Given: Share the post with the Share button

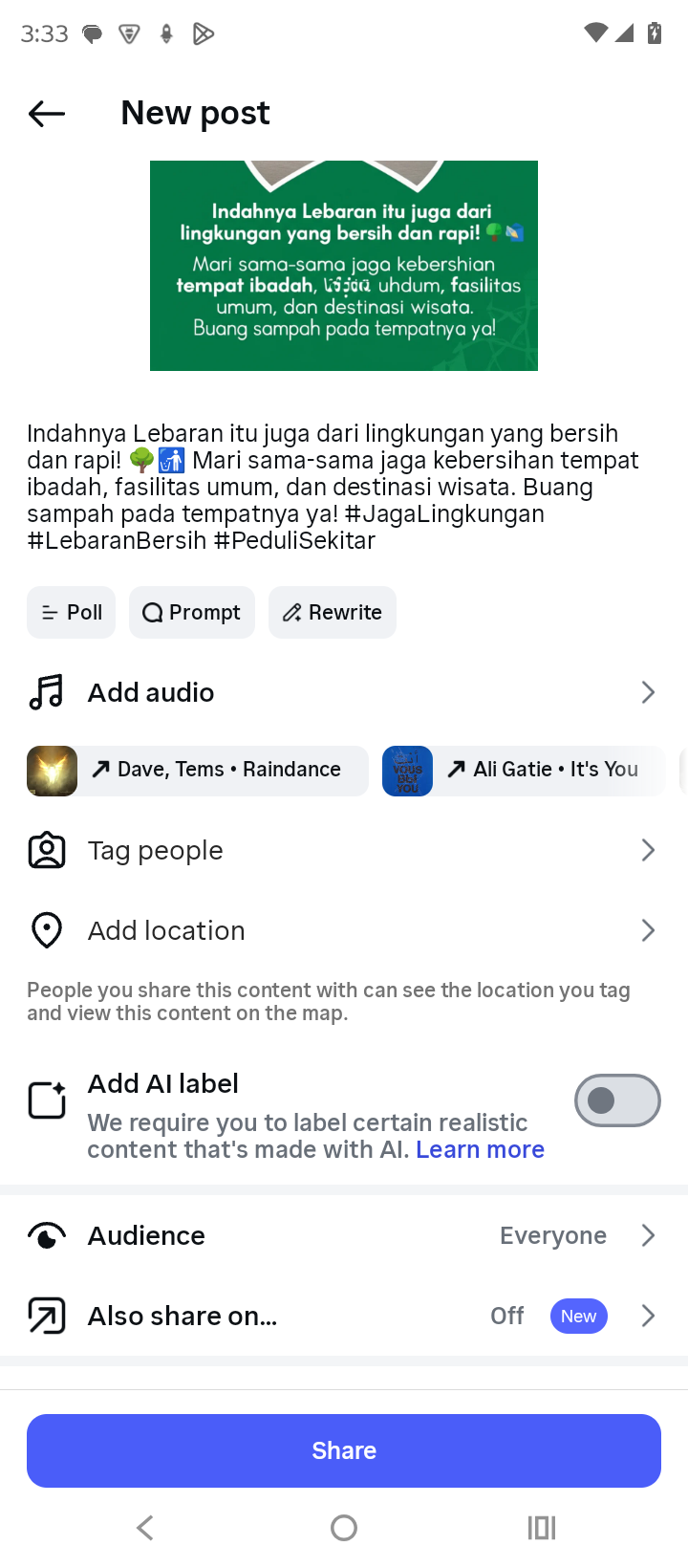Looking at the screenshot, I should click(344, 1450).
